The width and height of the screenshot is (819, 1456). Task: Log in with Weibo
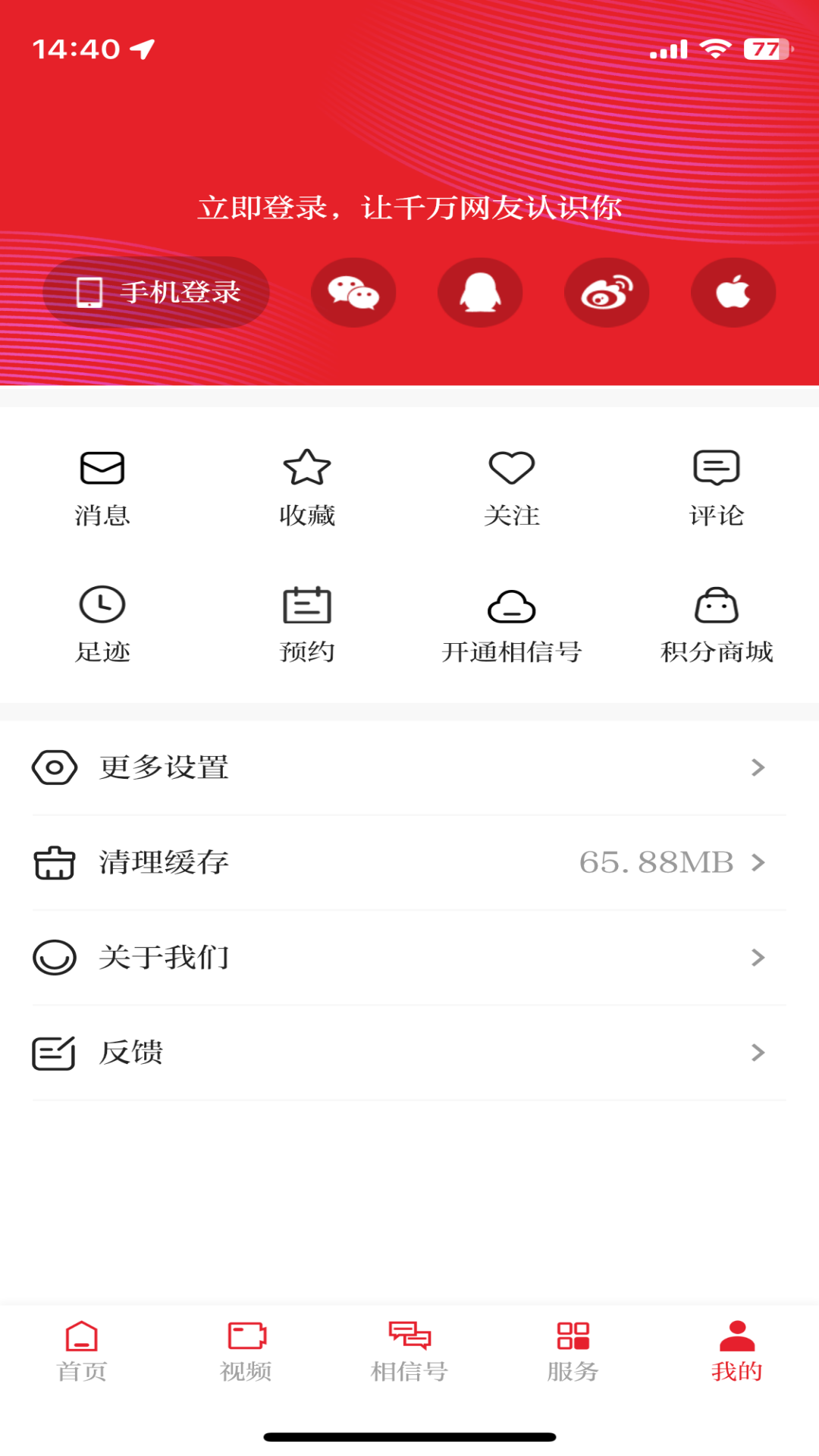607,292
